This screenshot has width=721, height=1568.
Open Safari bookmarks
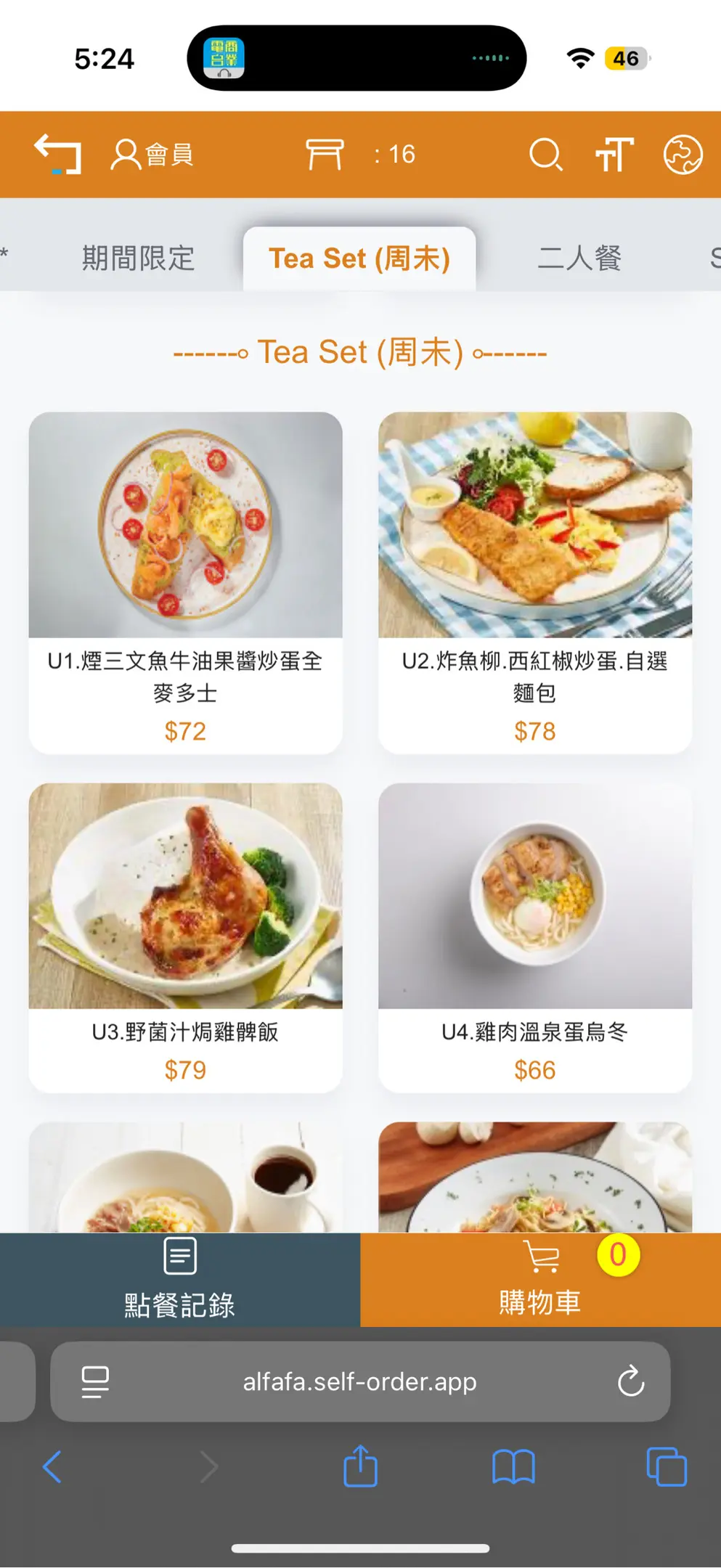click(x=513, y=1467)
